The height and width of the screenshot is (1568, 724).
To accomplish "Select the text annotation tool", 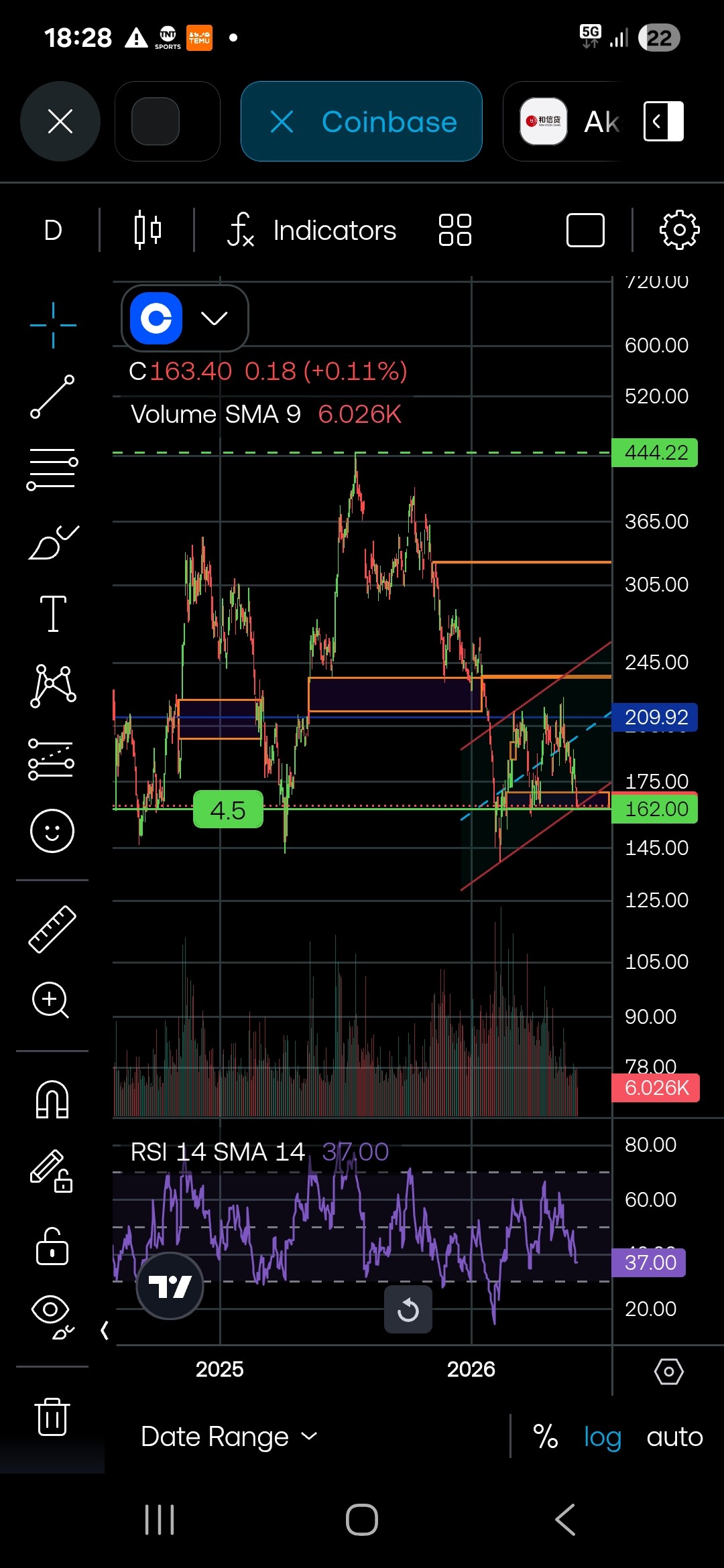I will tap(53, 613).
